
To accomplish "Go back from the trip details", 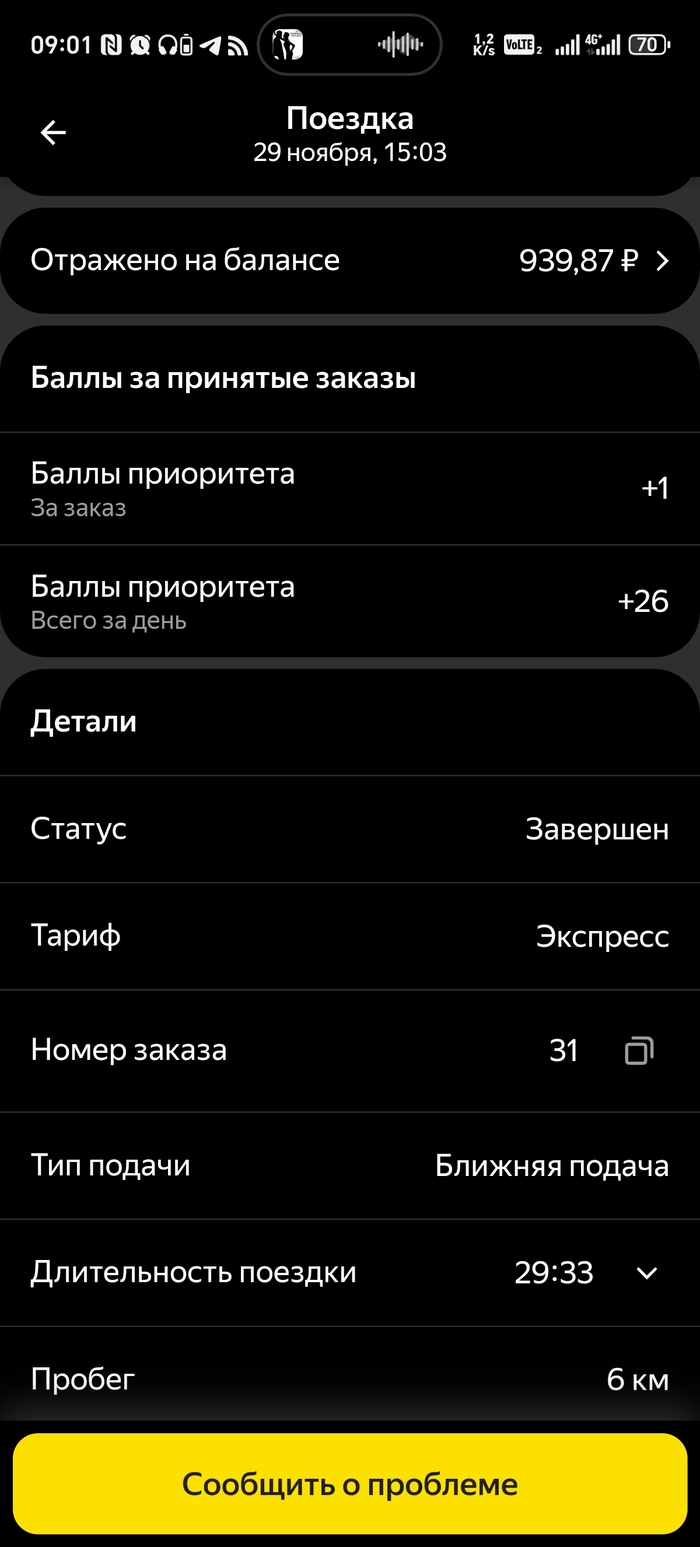I will (x=53, y=133).
